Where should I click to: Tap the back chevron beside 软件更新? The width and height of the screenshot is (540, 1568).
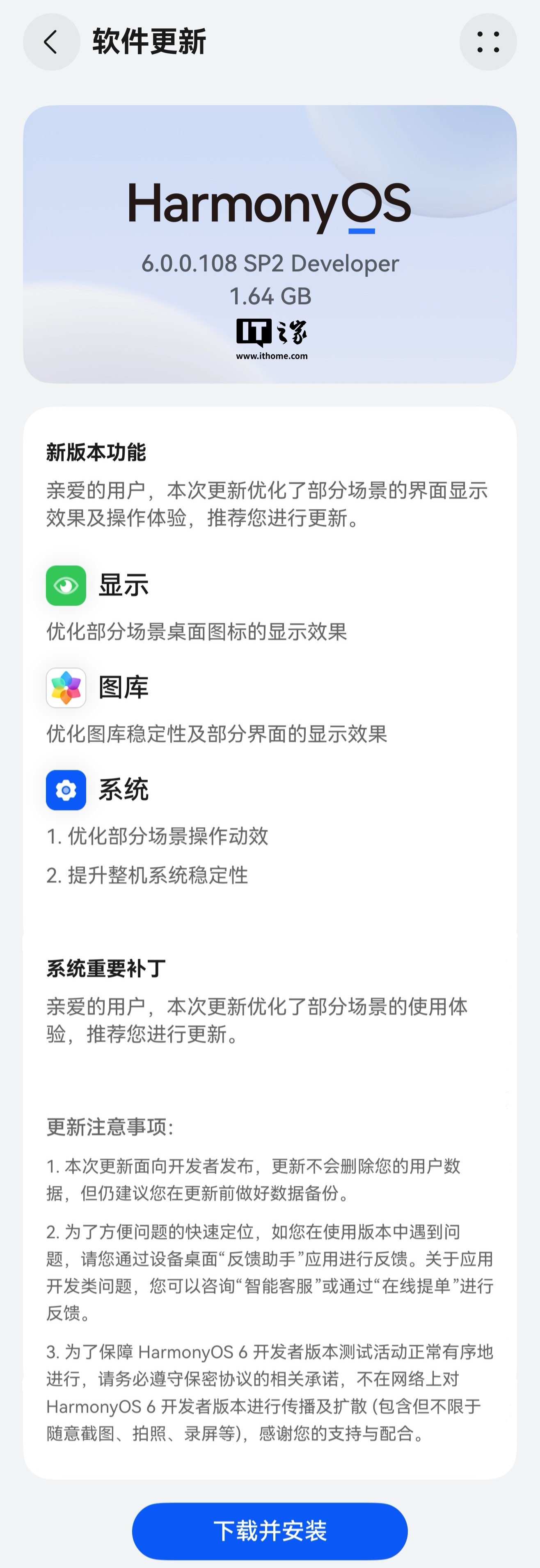coord(51,41)
